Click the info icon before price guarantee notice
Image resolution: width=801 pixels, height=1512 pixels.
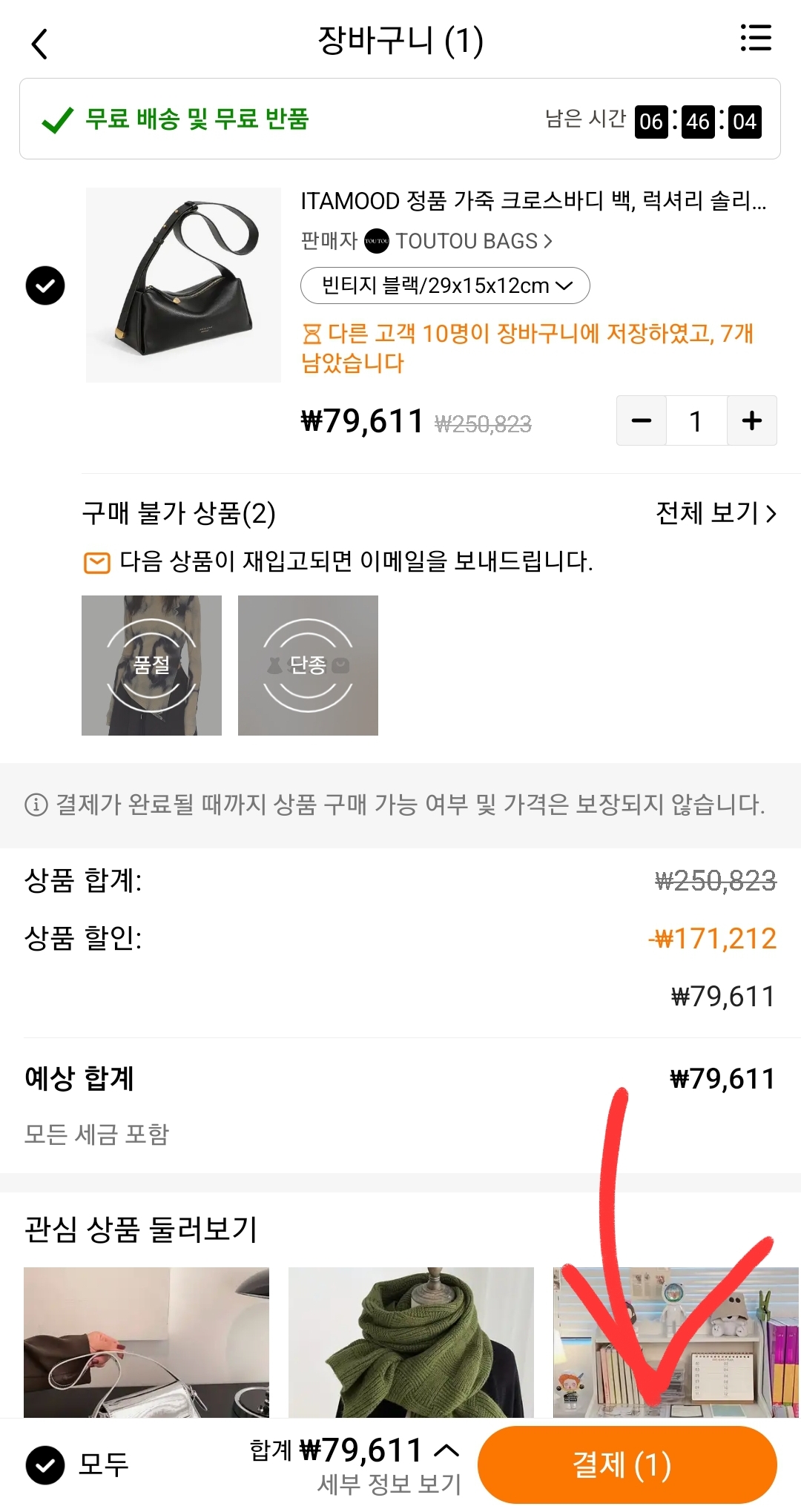[x=35, y=805]
